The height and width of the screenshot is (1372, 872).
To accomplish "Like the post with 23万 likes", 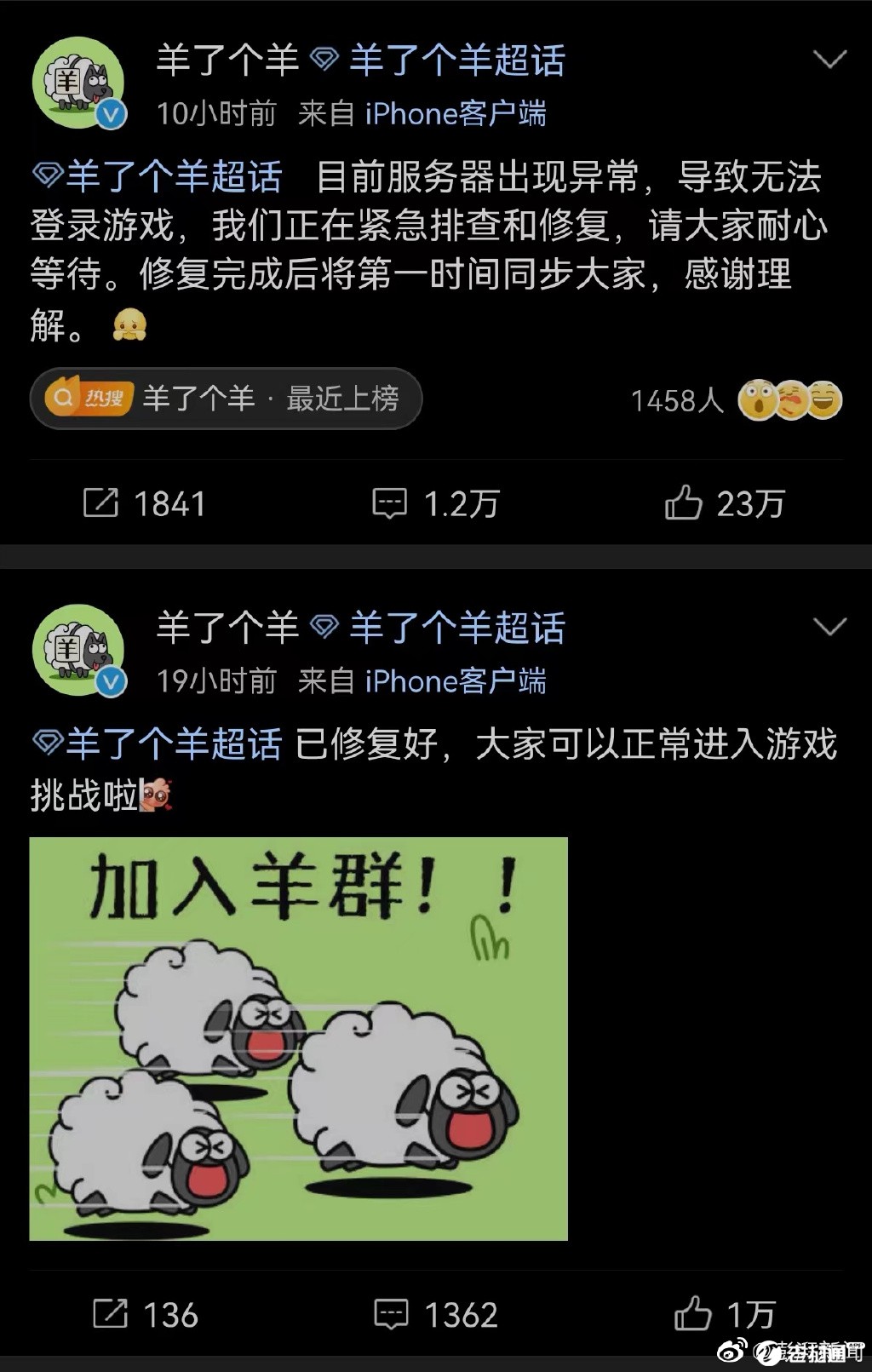I will pos(724,503).
